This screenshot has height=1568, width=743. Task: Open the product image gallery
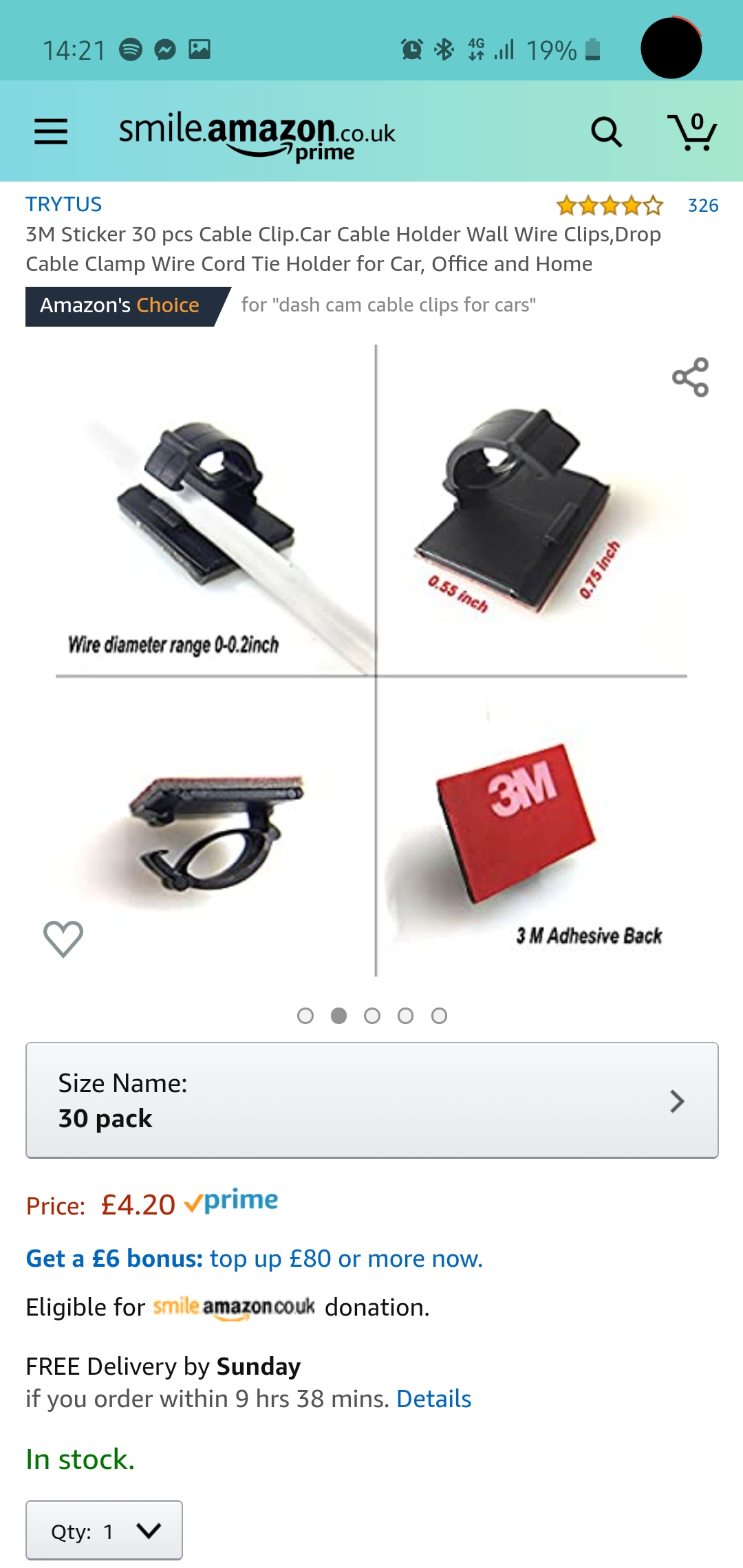click(x=371, y=660)
